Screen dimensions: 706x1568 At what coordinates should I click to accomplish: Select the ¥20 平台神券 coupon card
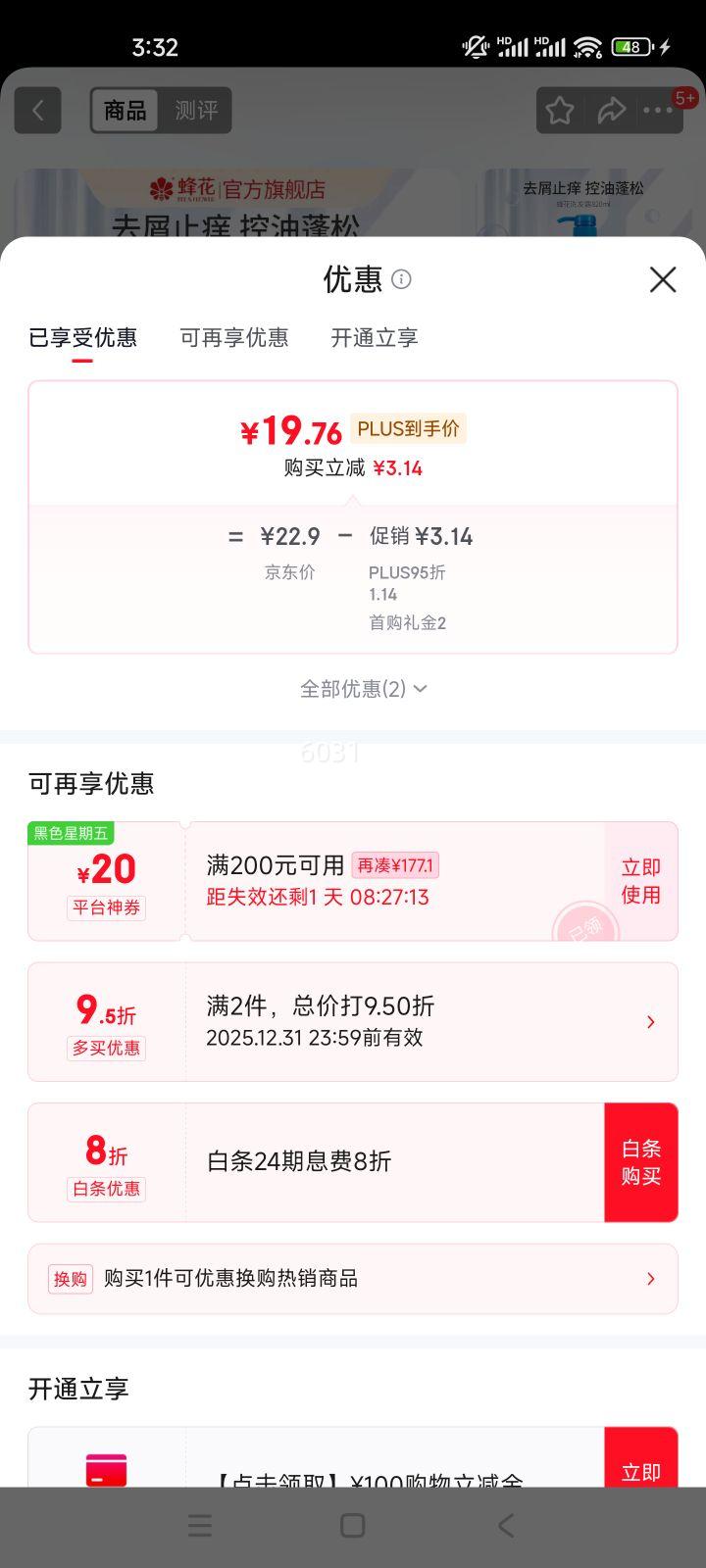click(106, 881)
